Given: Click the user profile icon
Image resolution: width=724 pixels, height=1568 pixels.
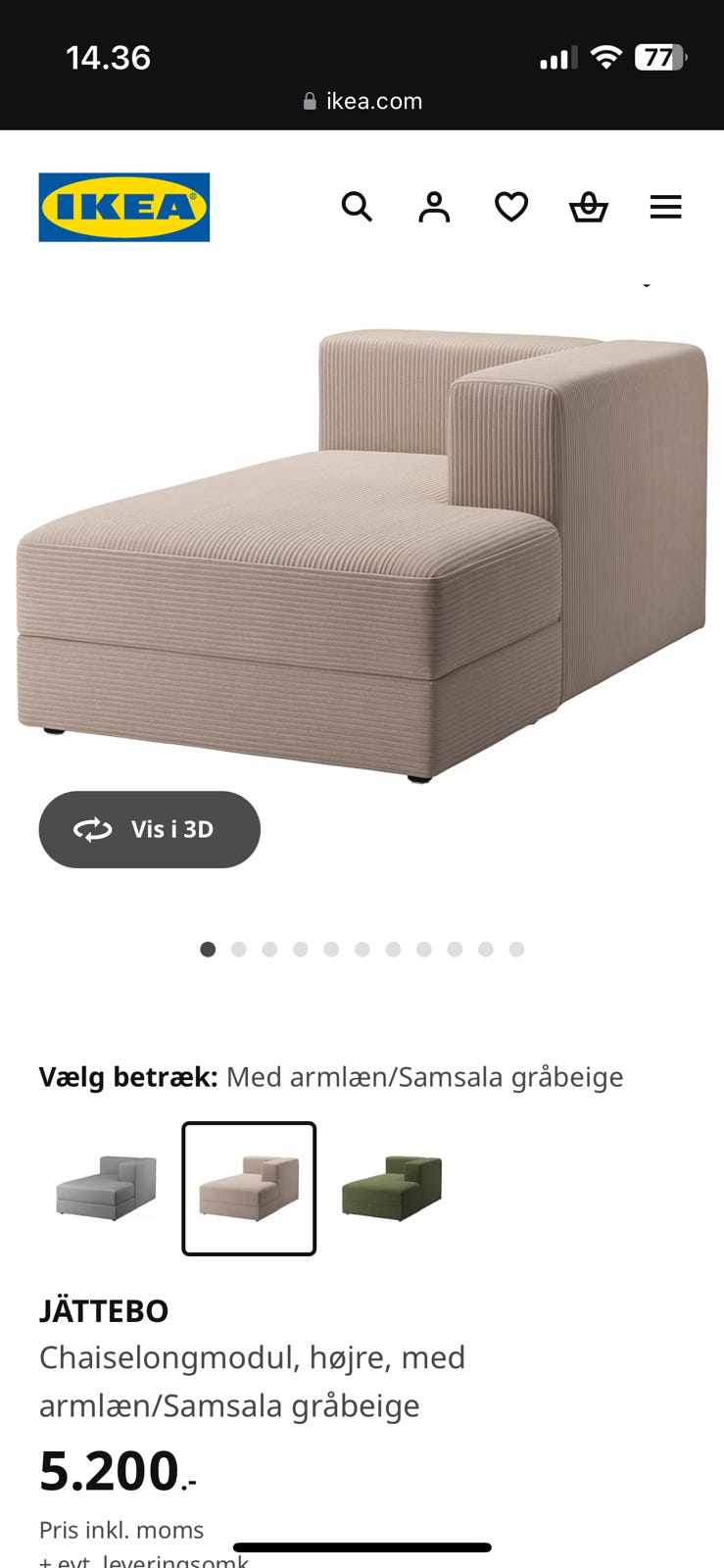Looking at the screenshot, I should point(434,207).
